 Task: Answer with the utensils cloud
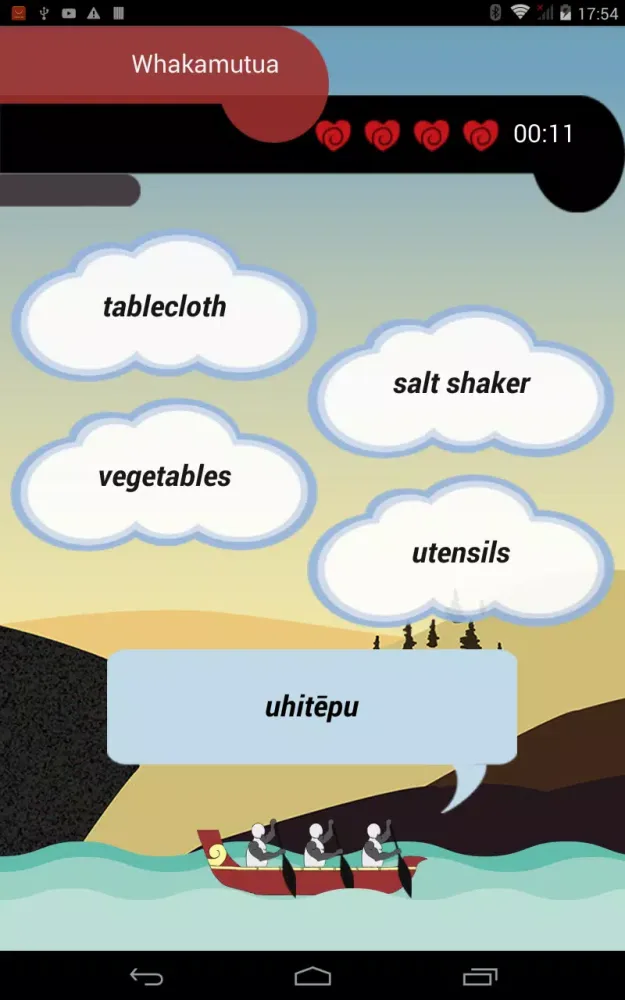pos(461,553)
